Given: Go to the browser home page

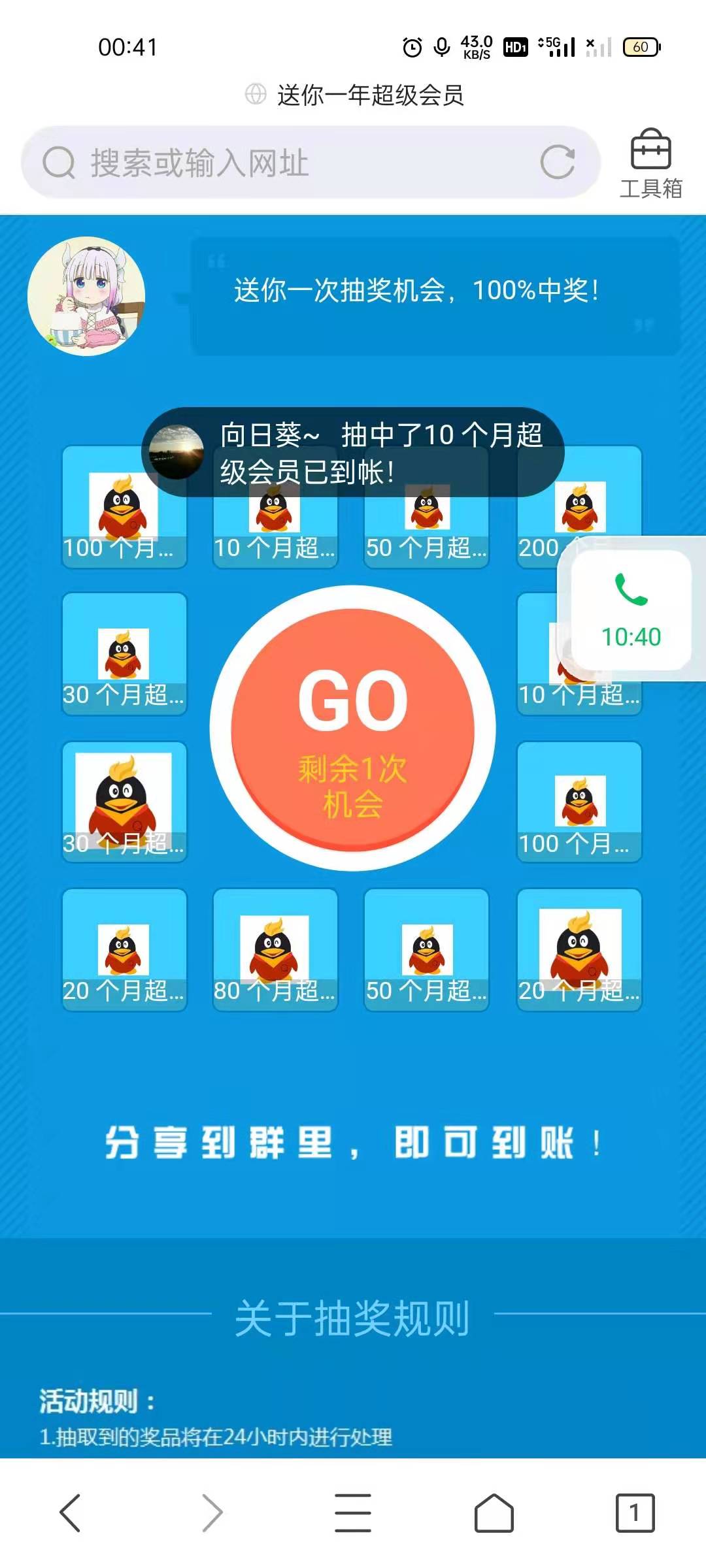Looking at the screenshot, I should point(494,1512).
